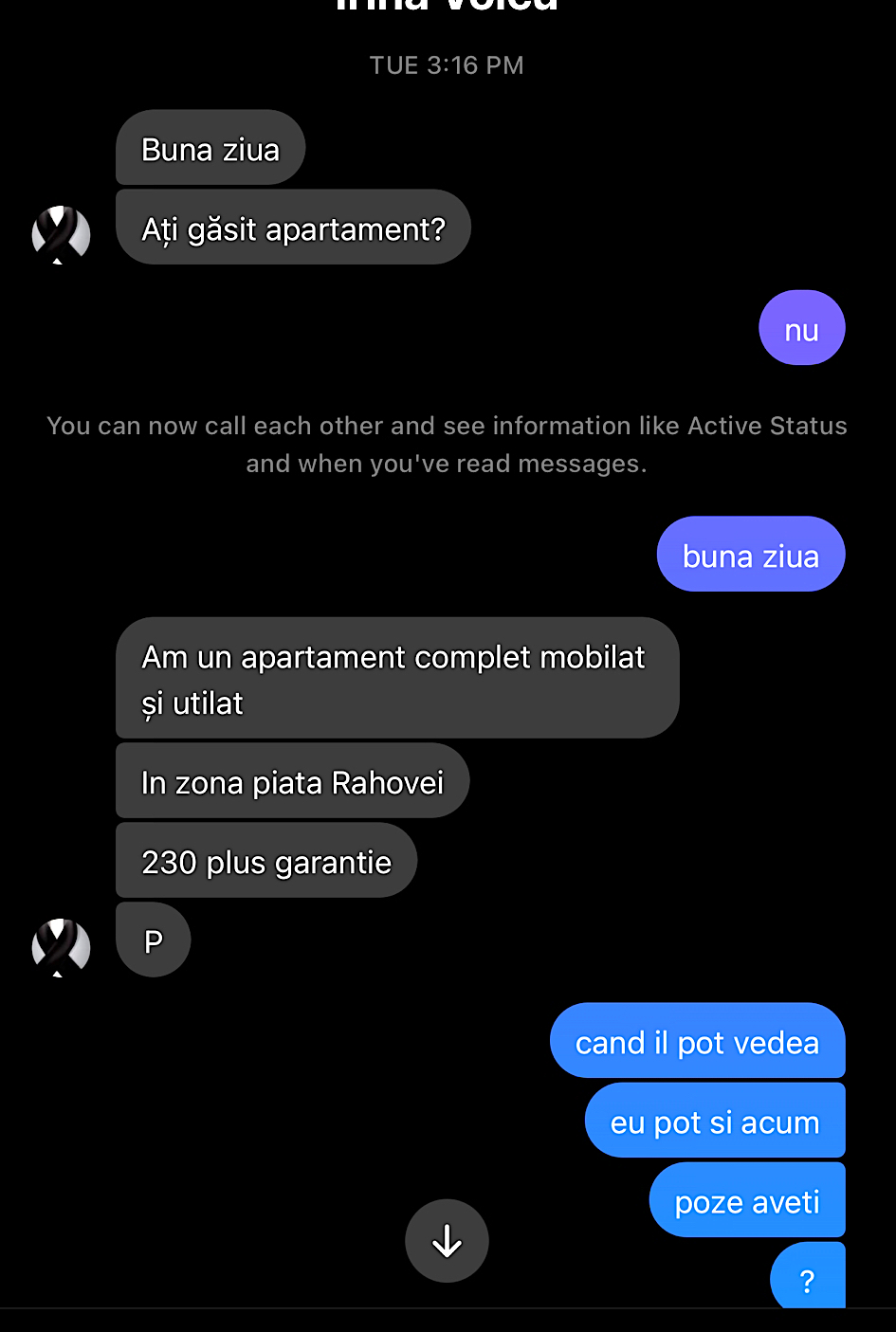The height and width of the screenshot is (1332, 896).
Task: Tap 'cand il pot vedea' sent message
Action: [x=697, y=1041]
